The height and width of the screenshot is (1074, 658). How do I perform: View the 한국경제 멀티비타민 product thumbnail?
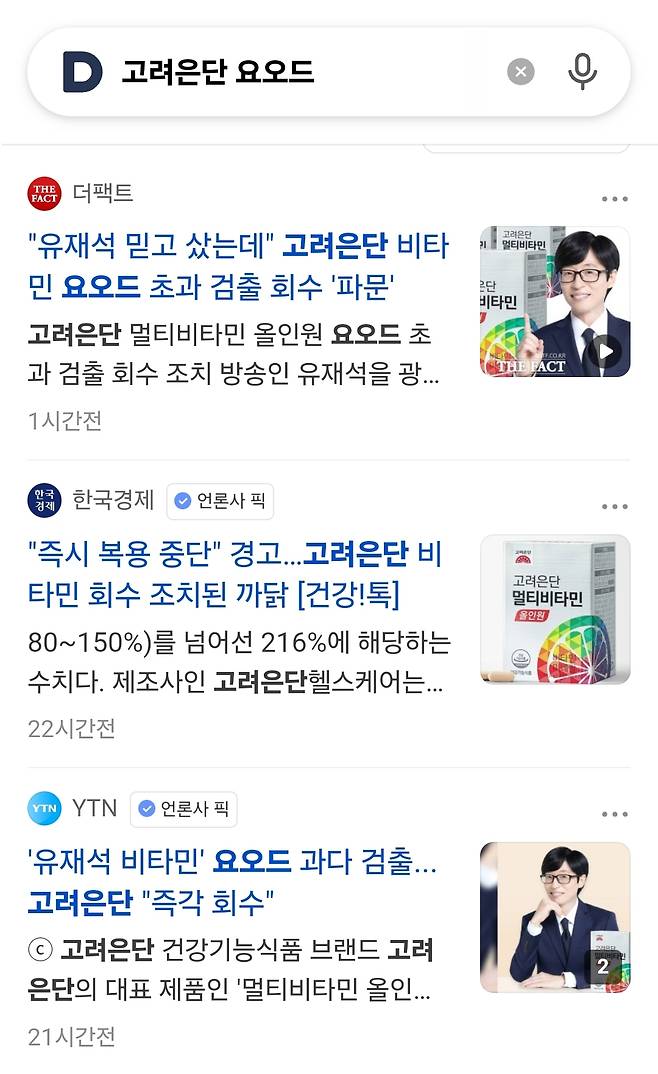554,609
